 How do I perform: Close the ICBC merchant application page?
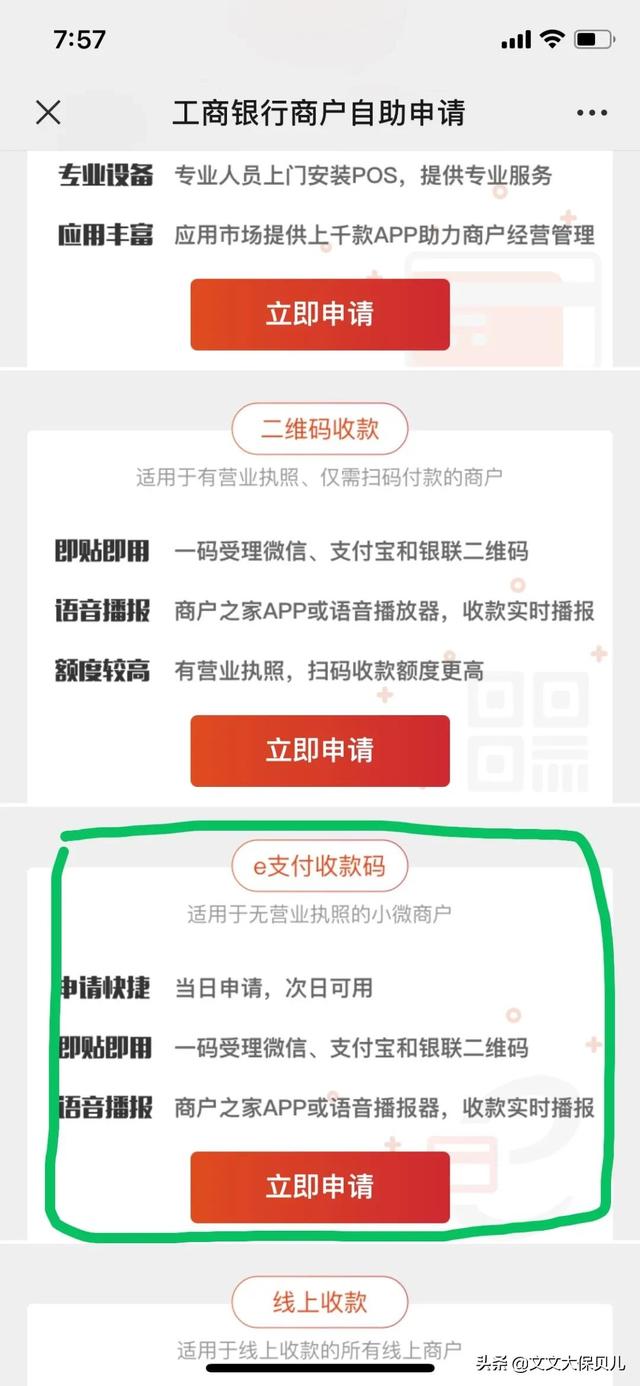(48, 112)
